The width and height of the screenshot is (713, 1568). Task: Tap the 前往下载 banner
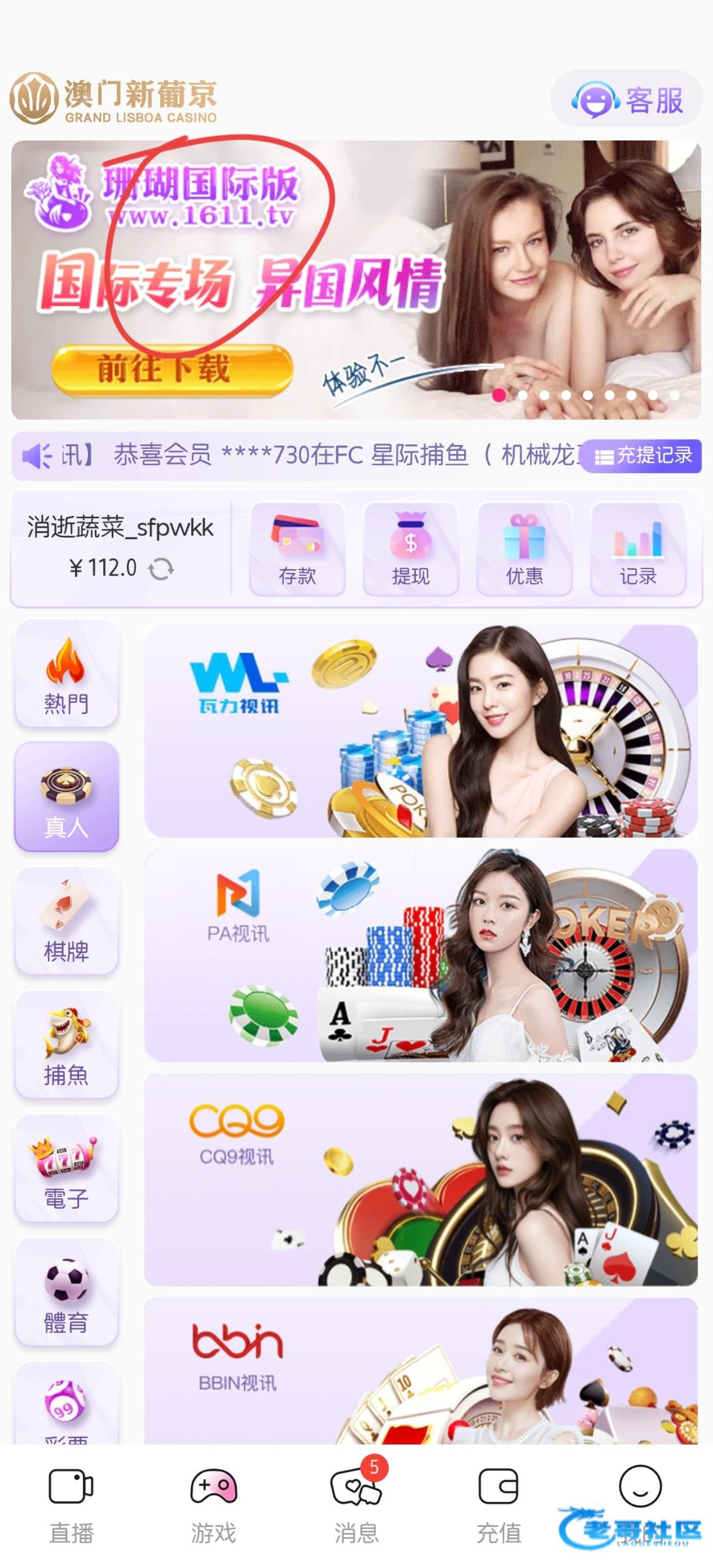tap(172, 369)
